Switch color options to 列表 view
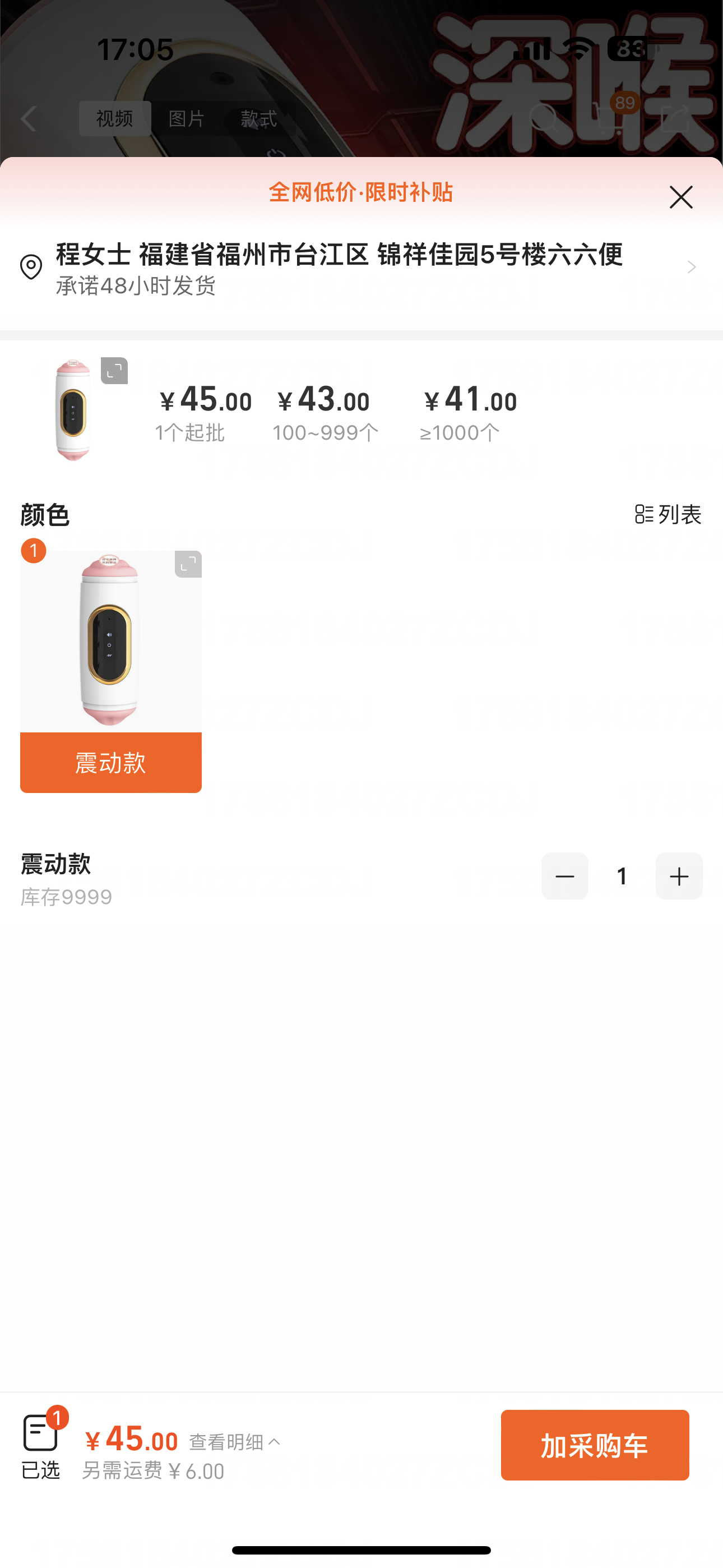The width and height of the screenshot is (723, 1568). [668, 514]
